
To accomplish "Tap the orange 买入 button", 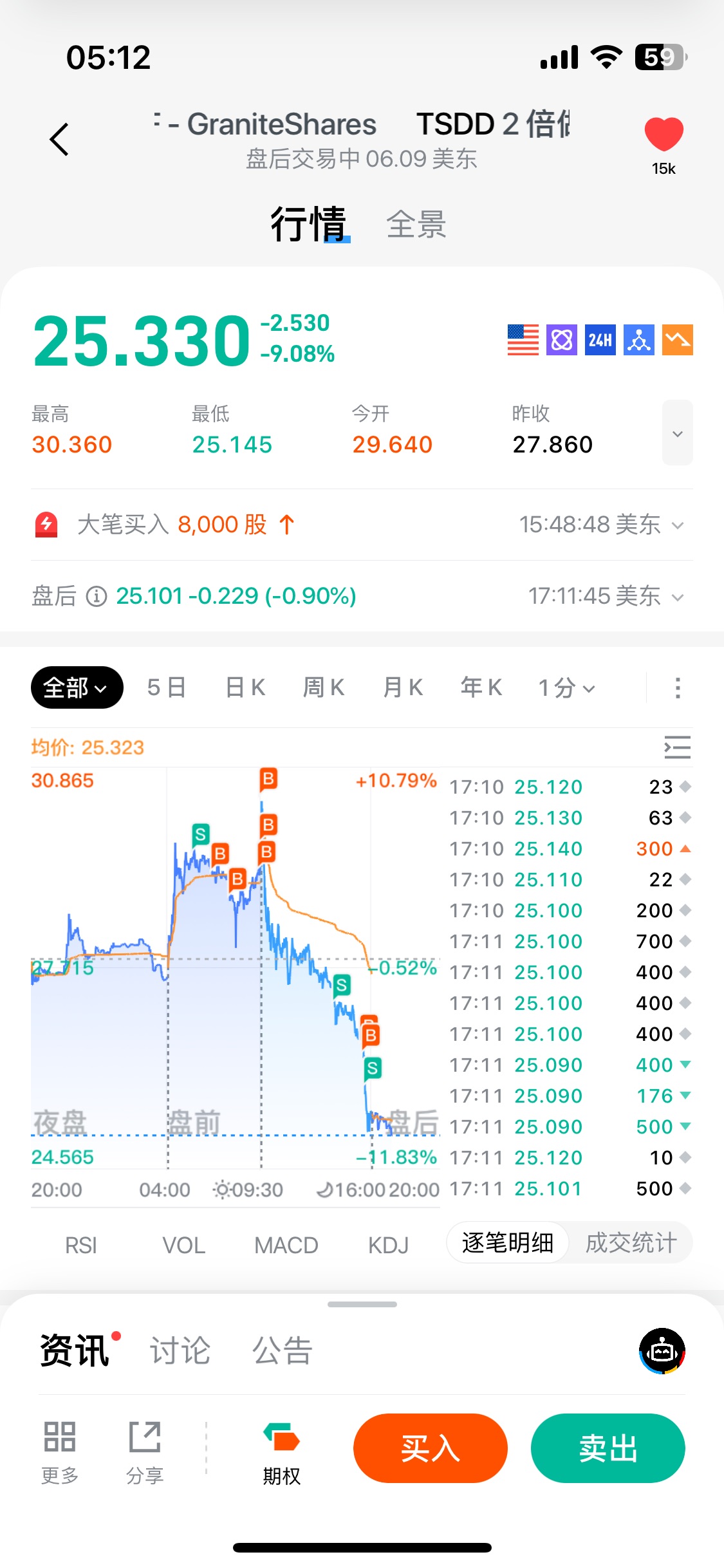I will (430, 1448).
